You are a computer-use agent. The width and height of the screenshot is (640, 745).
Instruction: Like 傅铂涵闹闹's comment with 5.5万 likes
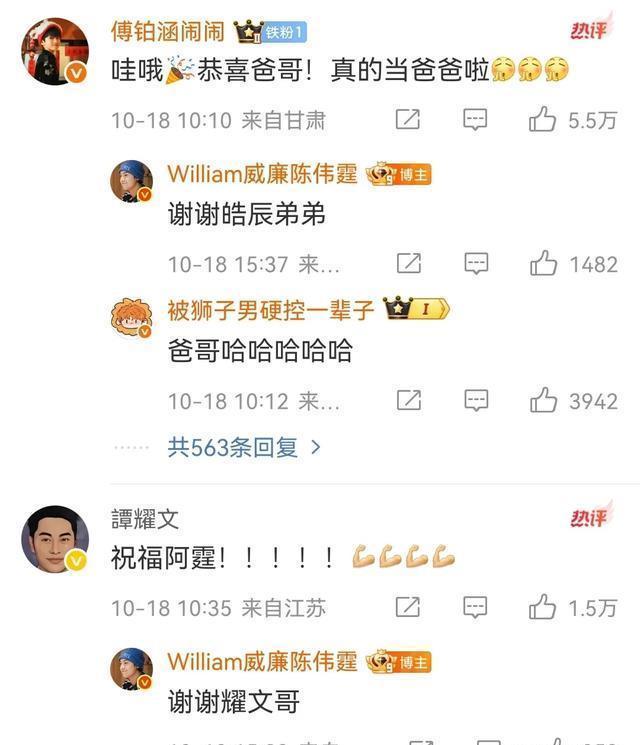[543, 120]
